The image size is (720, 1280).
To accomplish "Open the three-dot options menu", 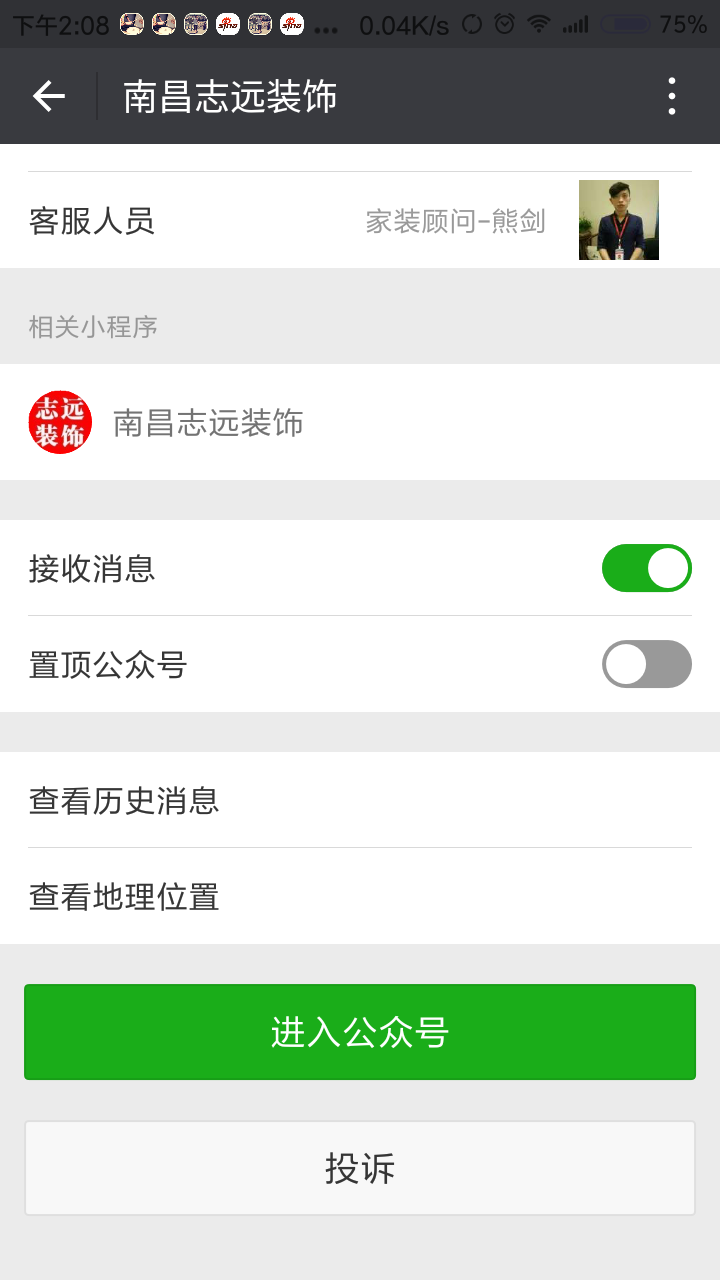I will click(672, 96).
